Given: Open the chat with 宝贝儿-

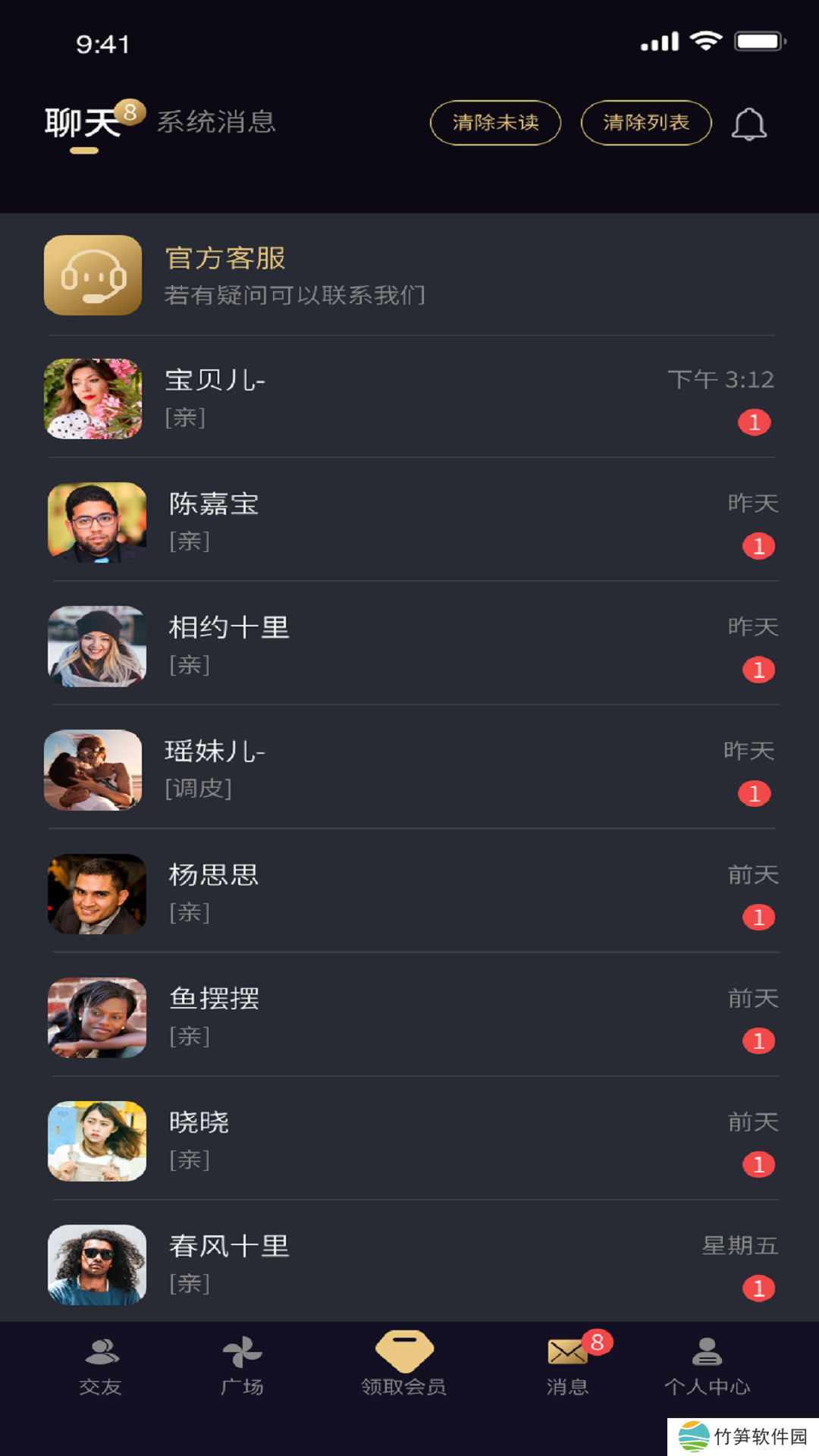Looking at the screenshot, I should pos(409,399).
